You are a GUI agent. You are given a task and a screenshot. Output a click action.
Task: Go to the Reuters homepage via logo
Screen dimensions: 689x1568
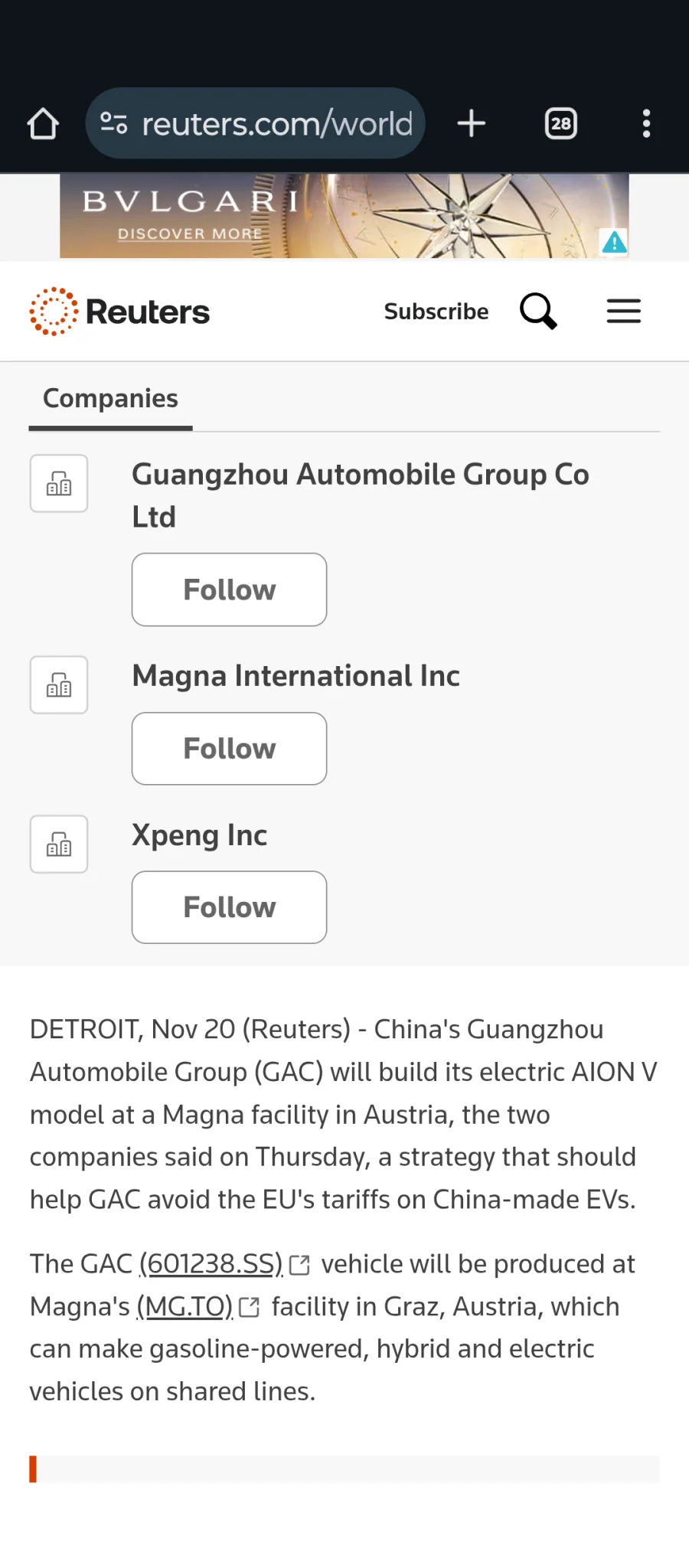(x=119, y=312)
